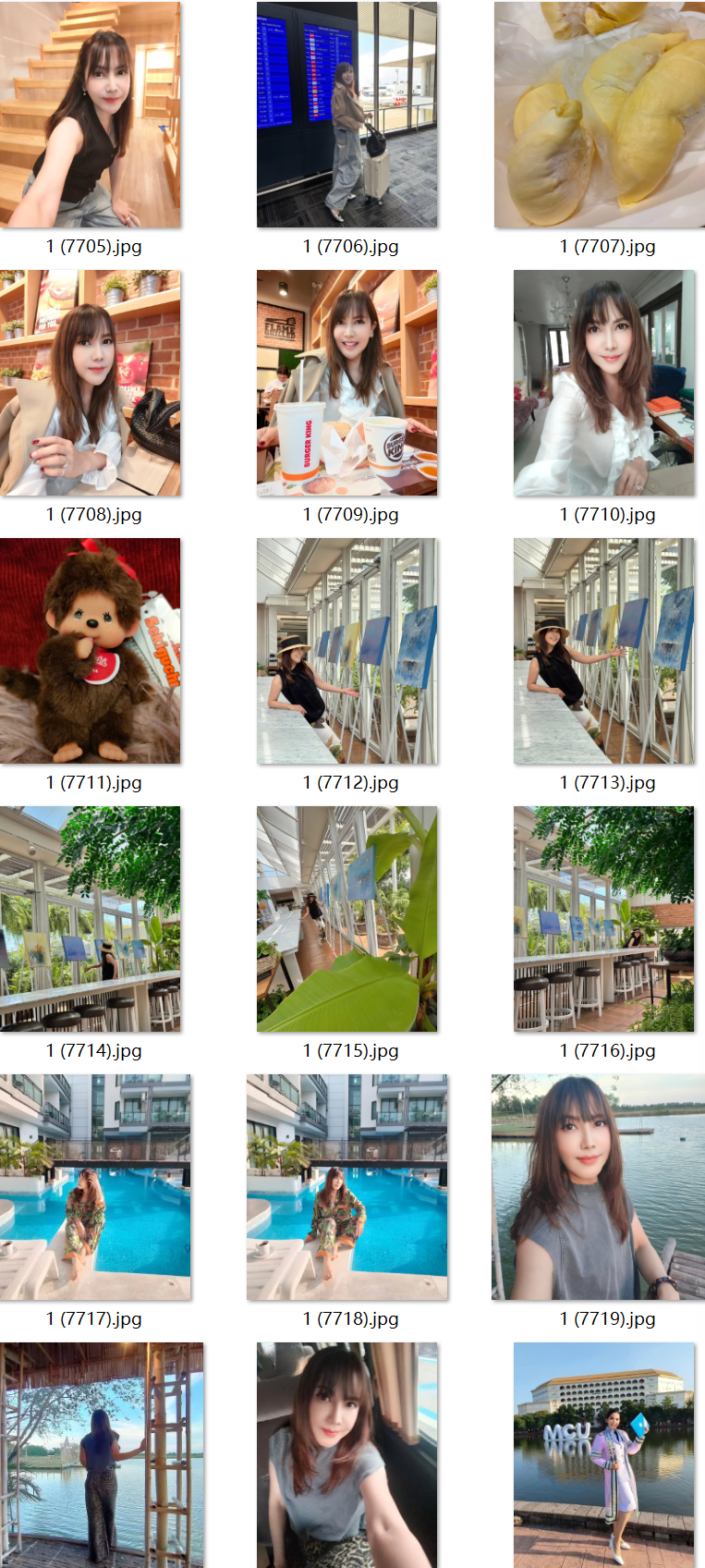Open the plush toy photo 1 (7711).jpg

click(91, 651)
